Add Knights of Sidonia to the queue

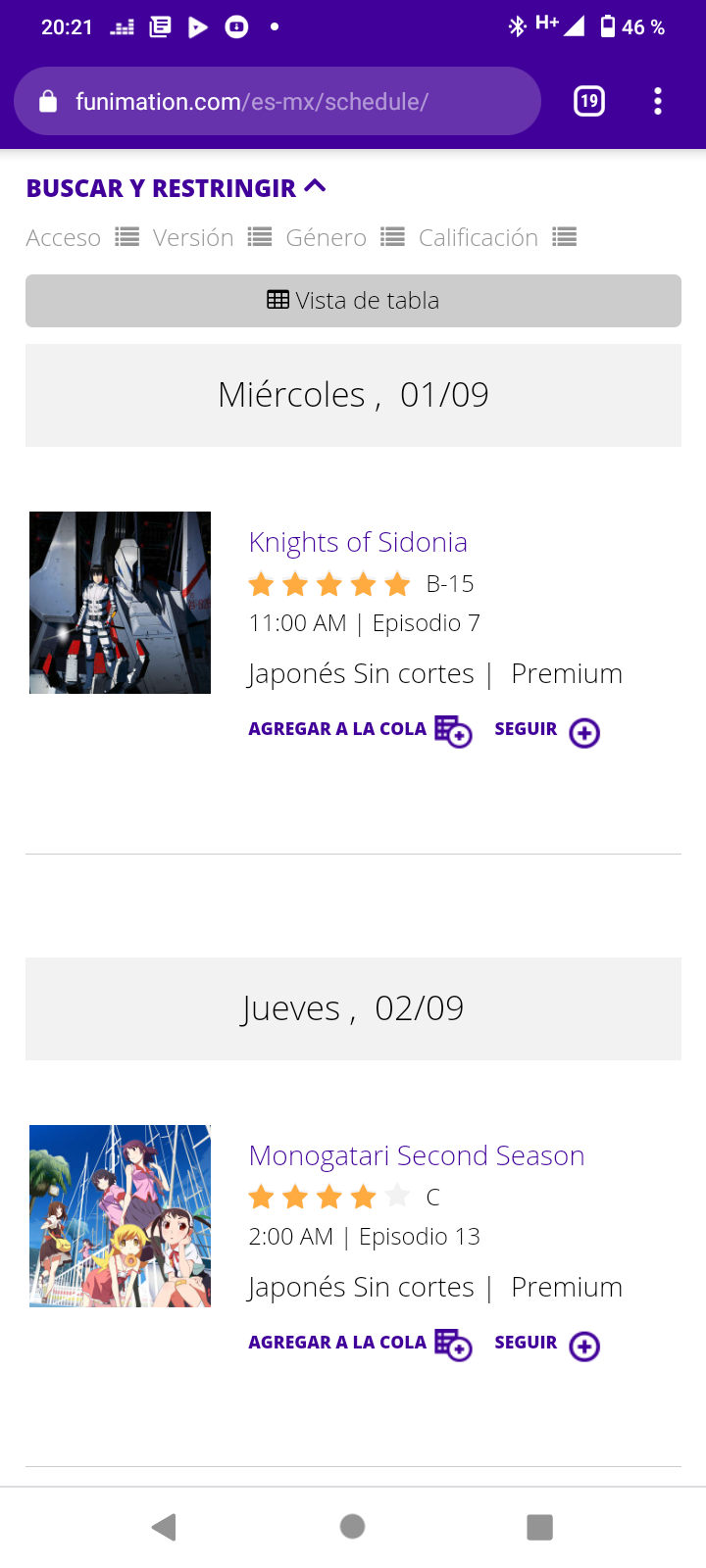(360, 731)
